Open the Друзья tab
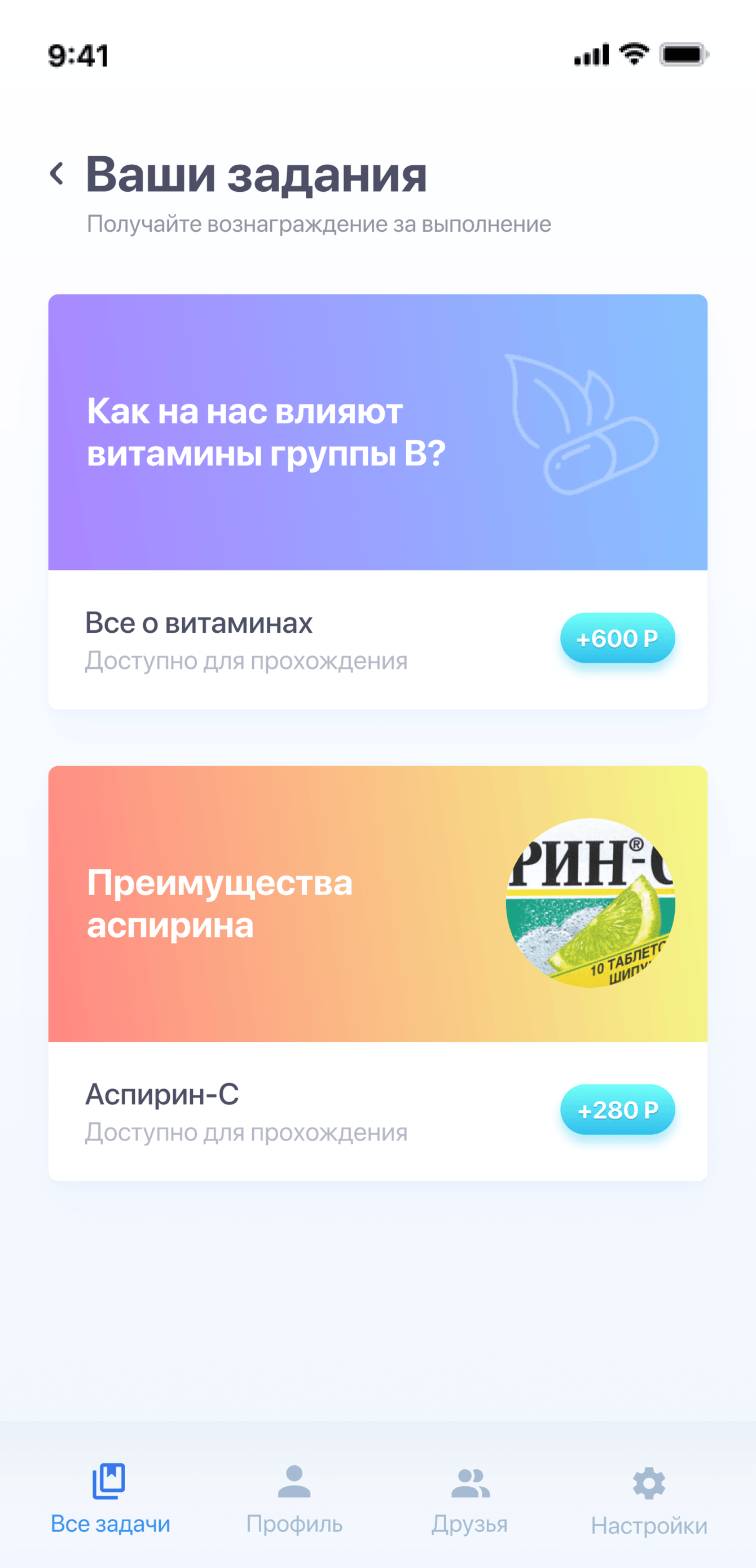Image resolution: width=756 pixels, height=1568 pixels. 470,1497
